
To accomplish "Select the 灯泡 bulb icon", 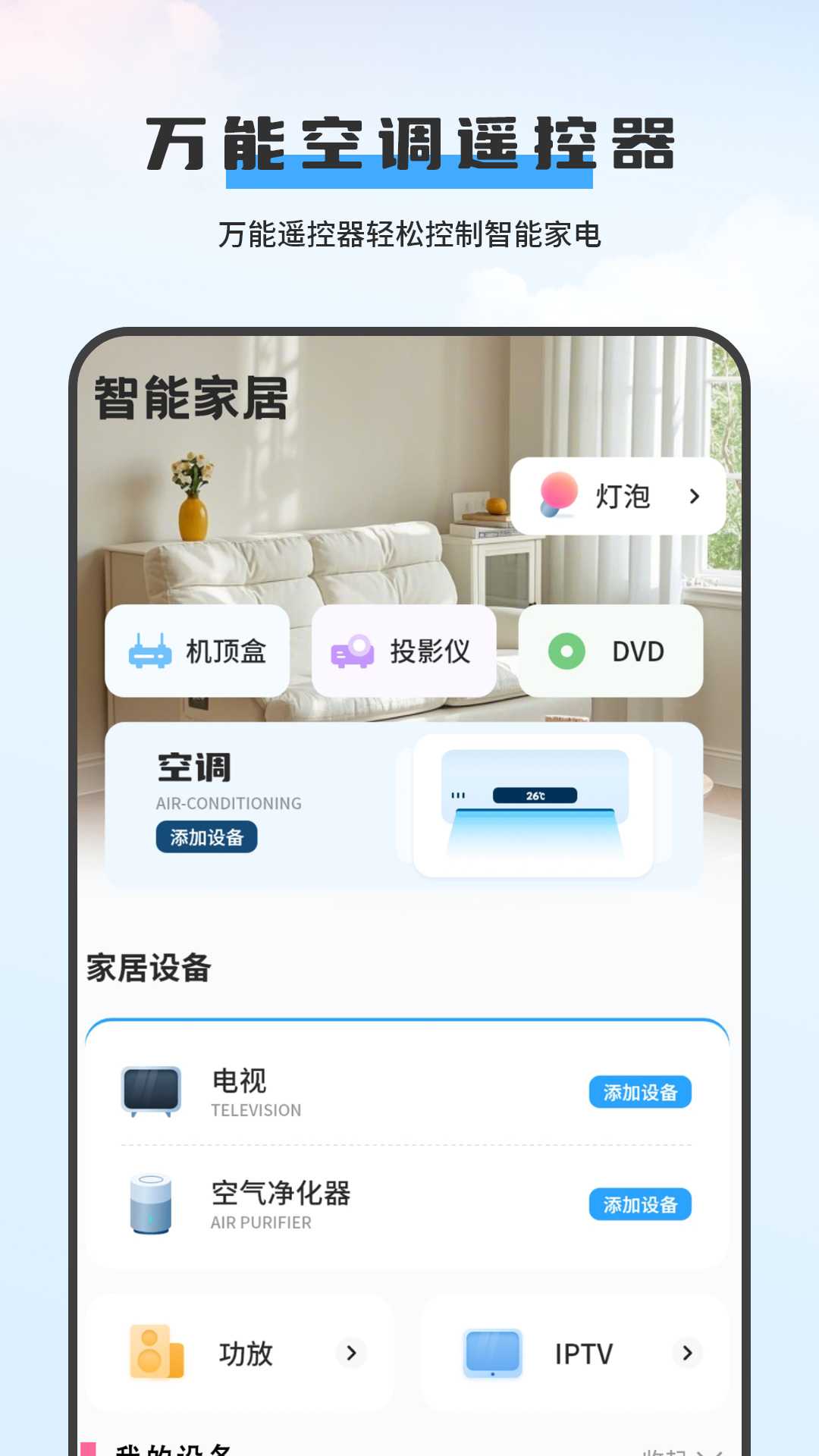I will [x=559, y=497].
